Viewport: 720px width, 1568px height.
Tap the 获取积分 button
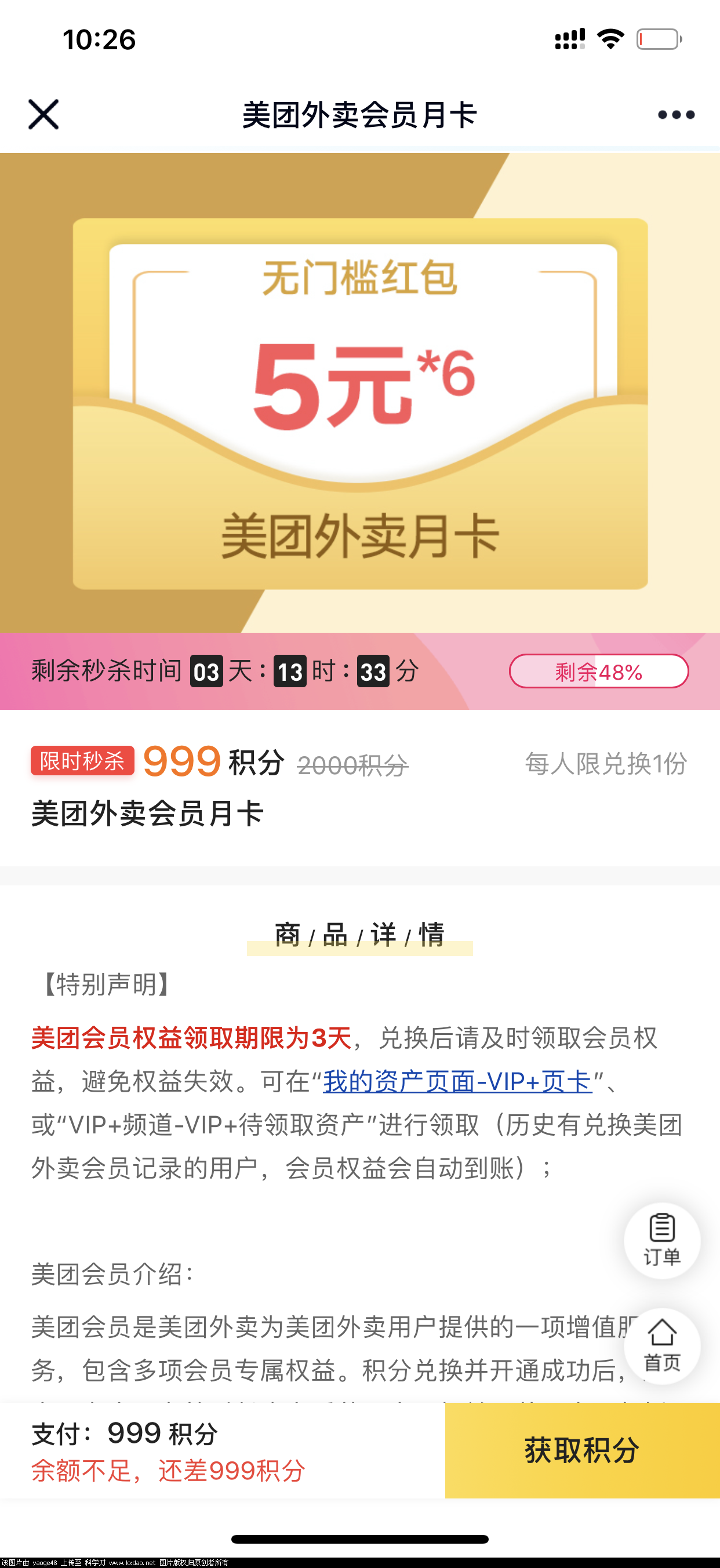point(583,1450)
